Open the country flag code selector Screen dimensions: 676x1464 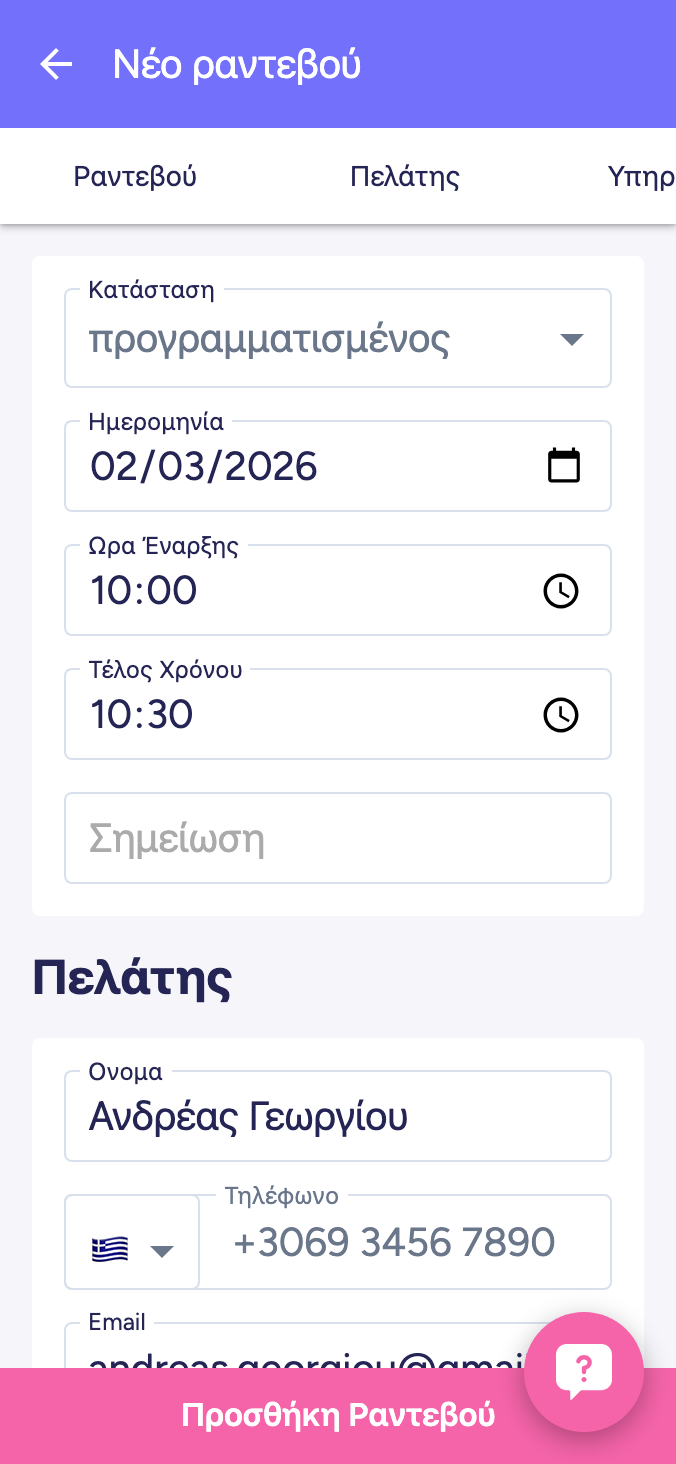[132, 1243]
